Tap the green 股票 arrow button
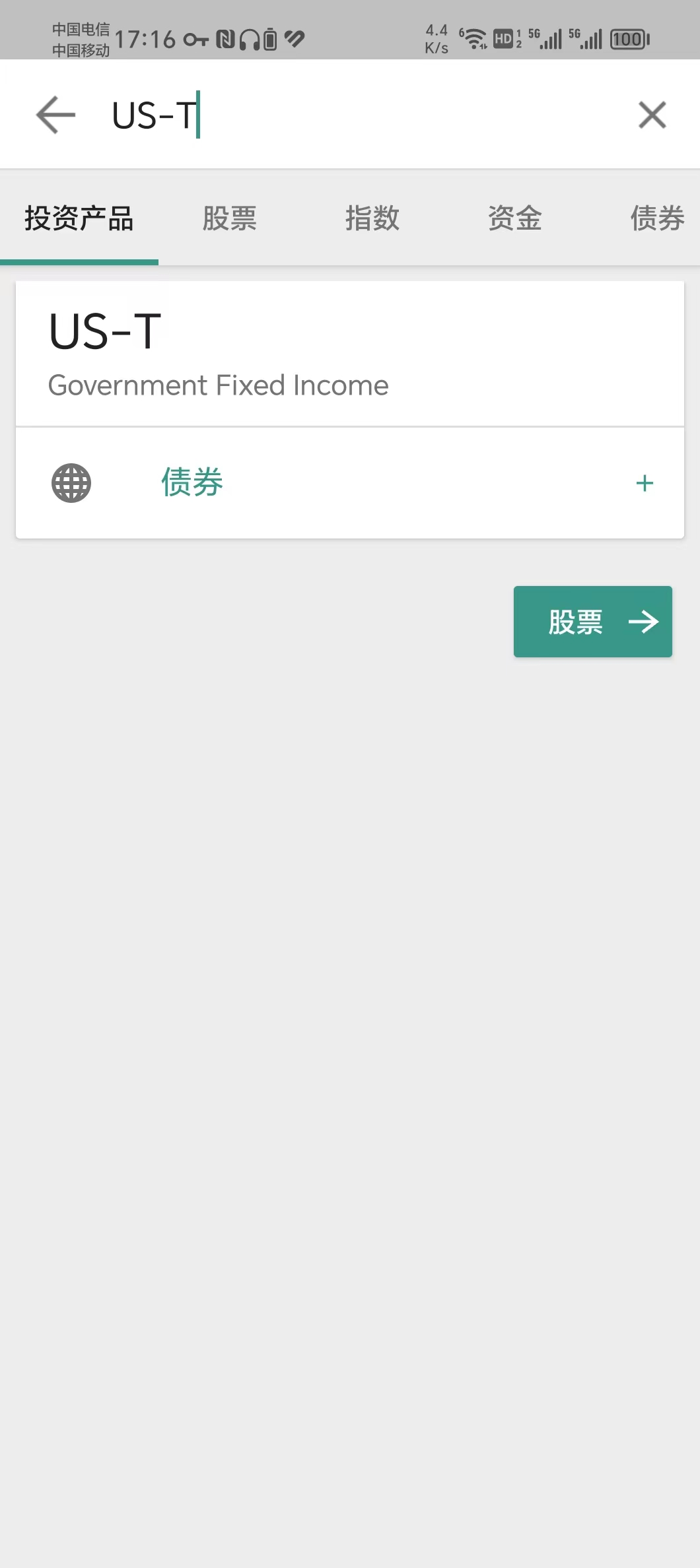700x1568 pixels. [x=593, y=622]
